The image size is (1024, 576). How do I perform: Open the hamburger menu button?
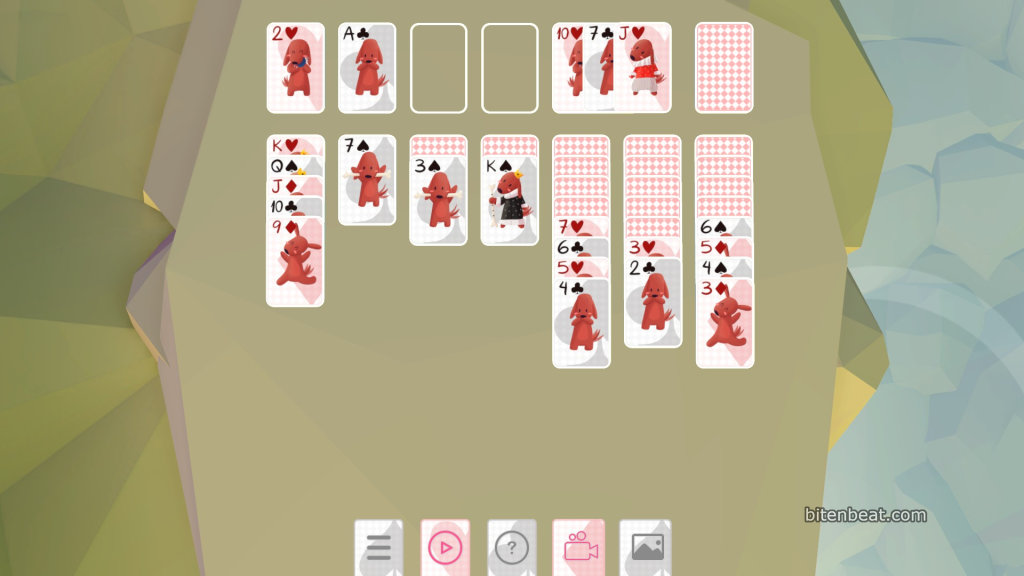379,548
